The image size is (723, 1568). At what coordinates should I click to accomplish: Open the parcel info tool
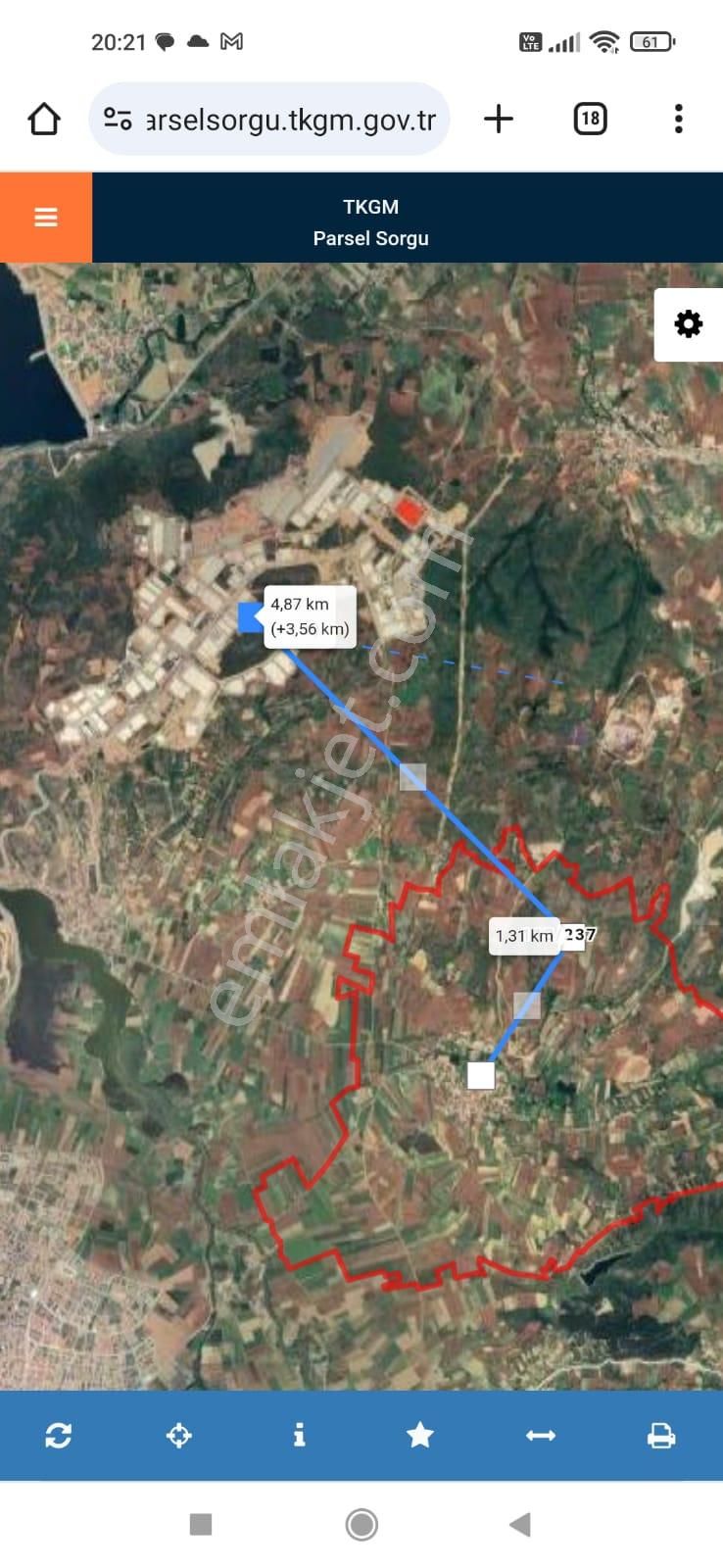(300, 1436)
